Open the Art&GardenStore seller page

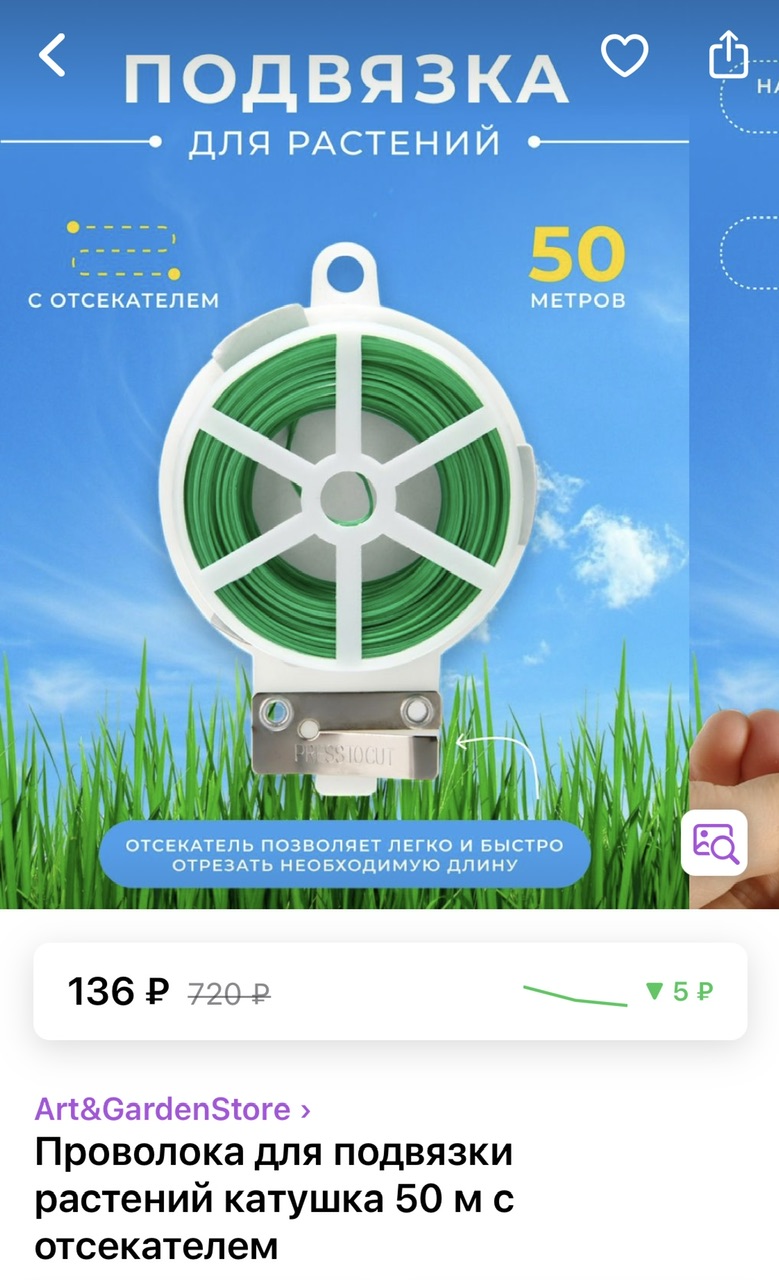[x=172, y=1109]
